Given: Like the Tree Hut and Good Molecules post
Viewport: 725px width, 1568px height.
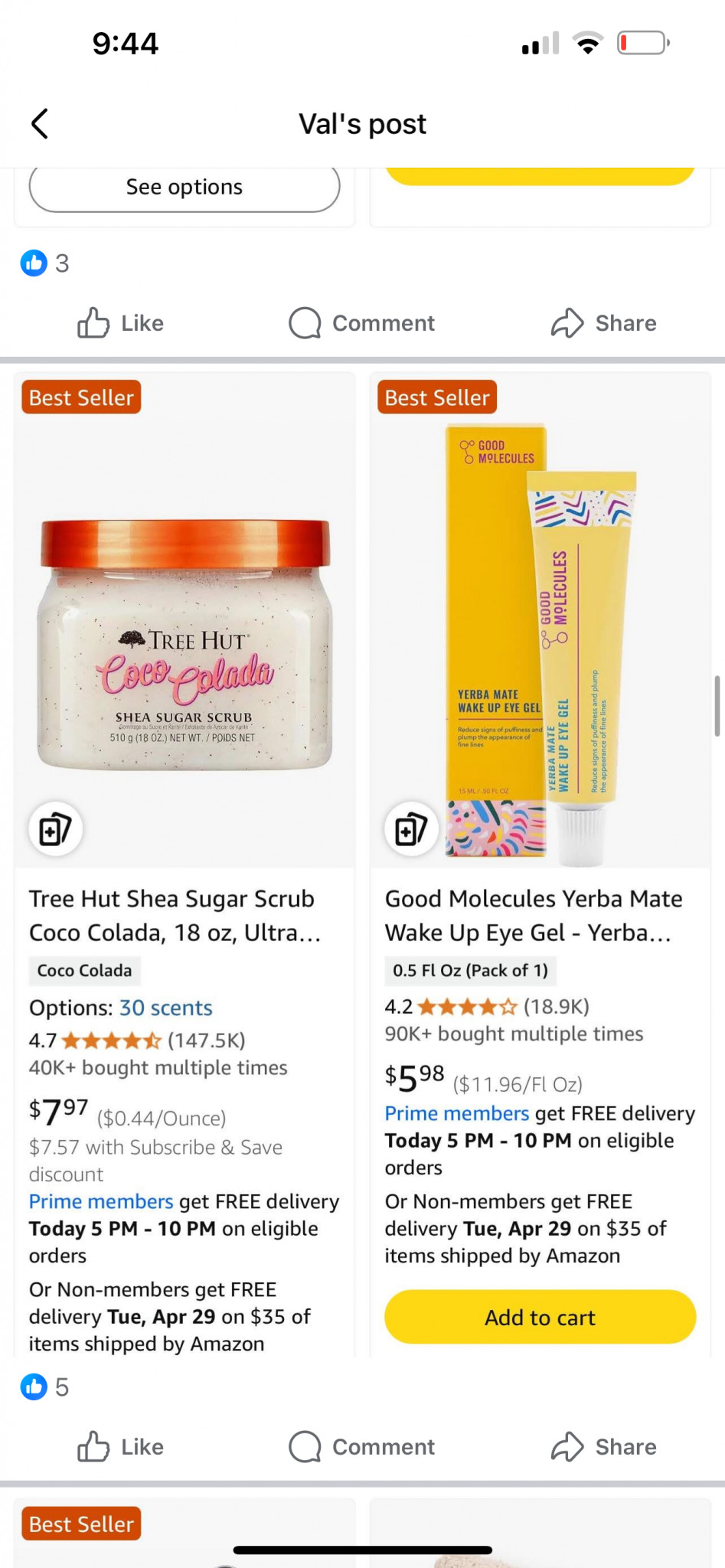Looking at the screenshot, I should pyautogui.click(x=120, y=1447).
